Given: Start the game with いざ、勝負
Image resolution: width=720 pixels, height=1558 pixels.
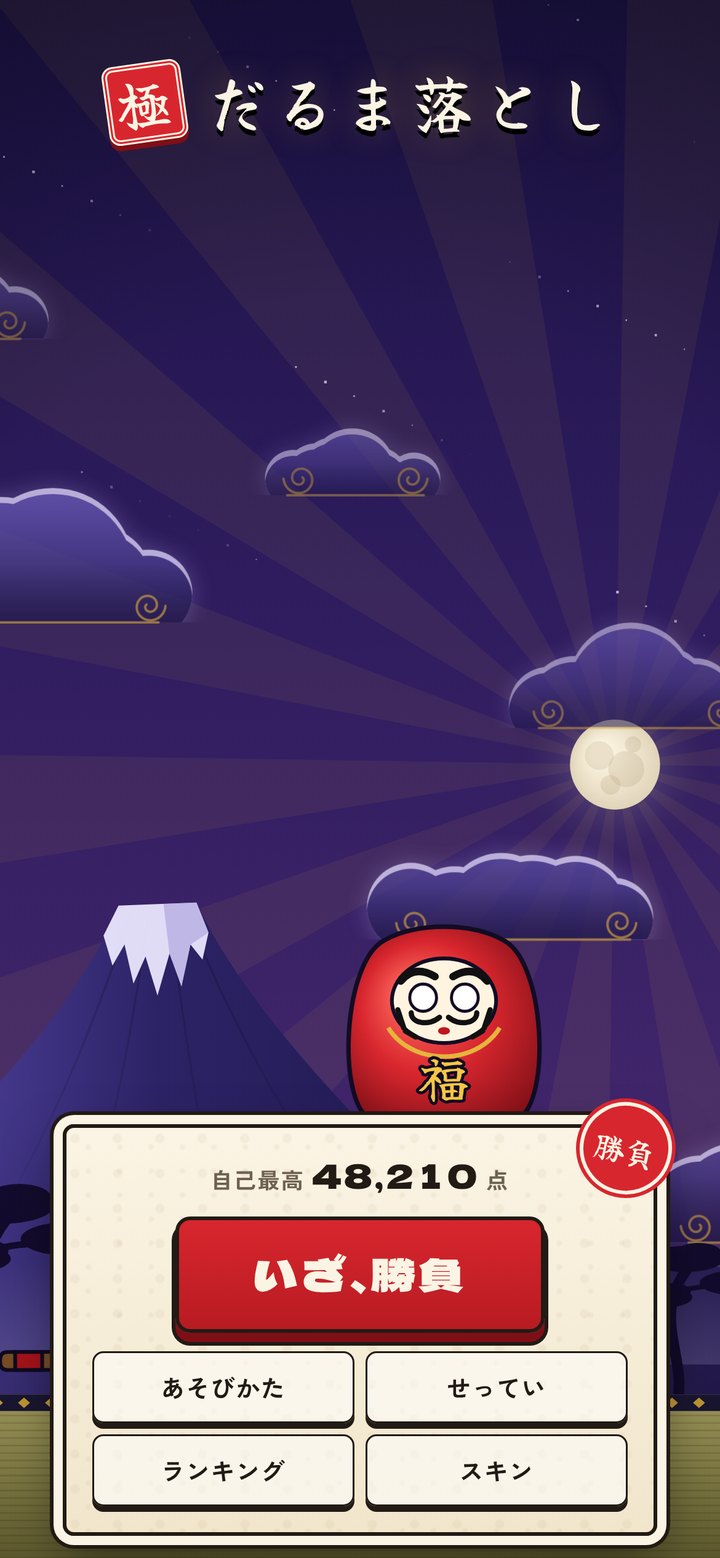Looking at the screenshot, I should coord(360,1277).
